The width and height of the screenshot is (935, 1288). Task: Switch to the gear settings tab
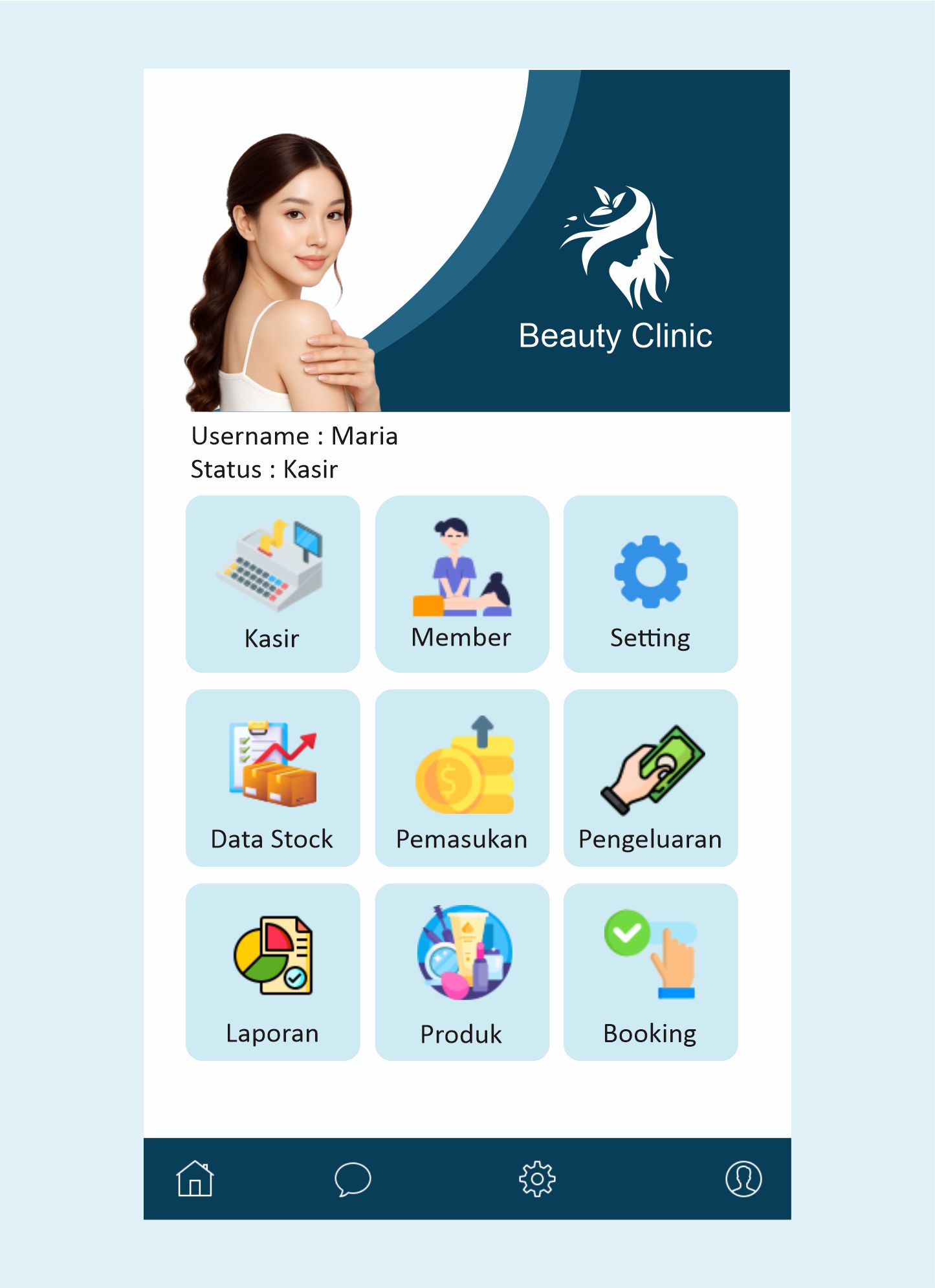(537, 1179)
